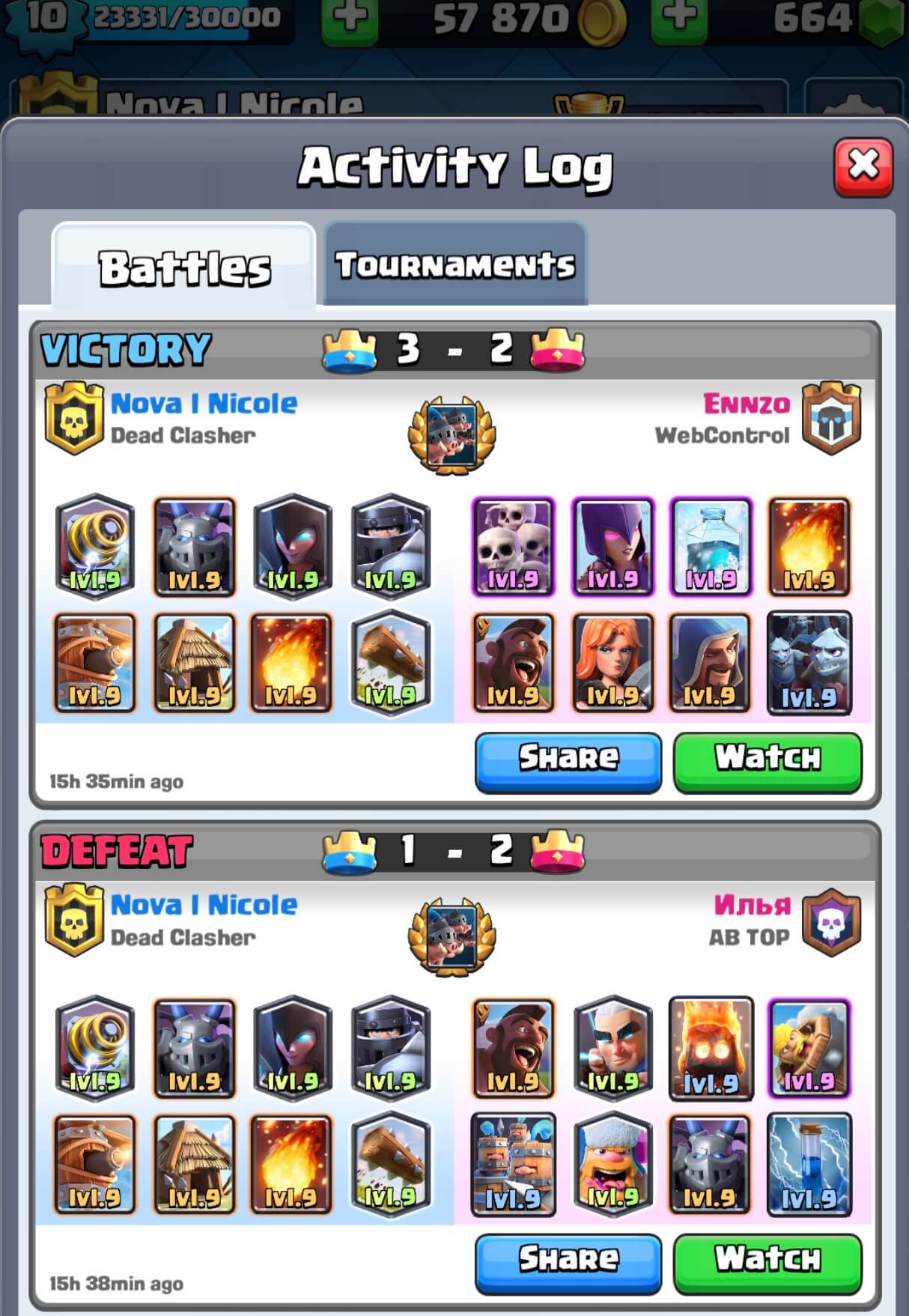Open Илья's player profile
The height and width of the screenshot is (1316, 909).
752,906
